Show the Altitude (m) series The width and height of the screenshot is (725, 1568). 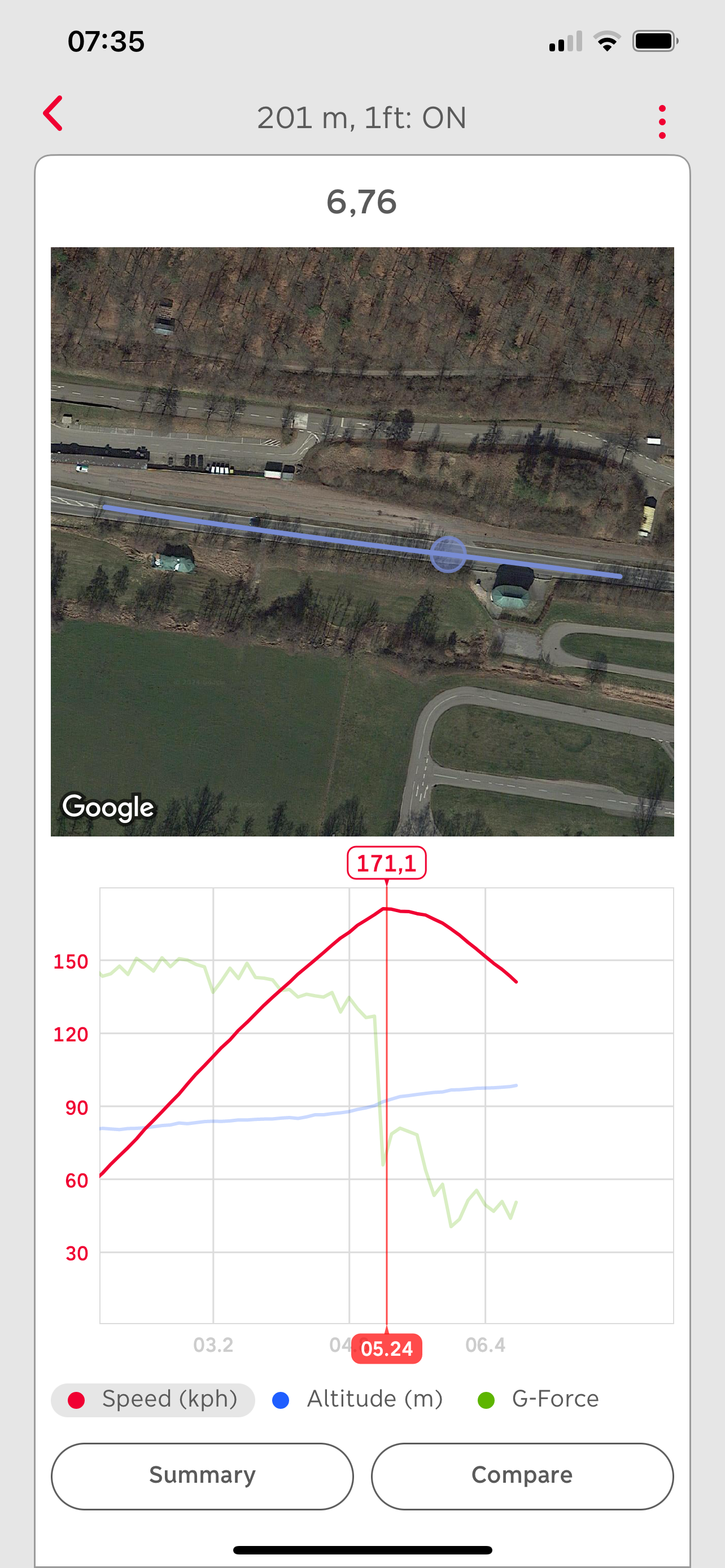tap(358, 1399)
